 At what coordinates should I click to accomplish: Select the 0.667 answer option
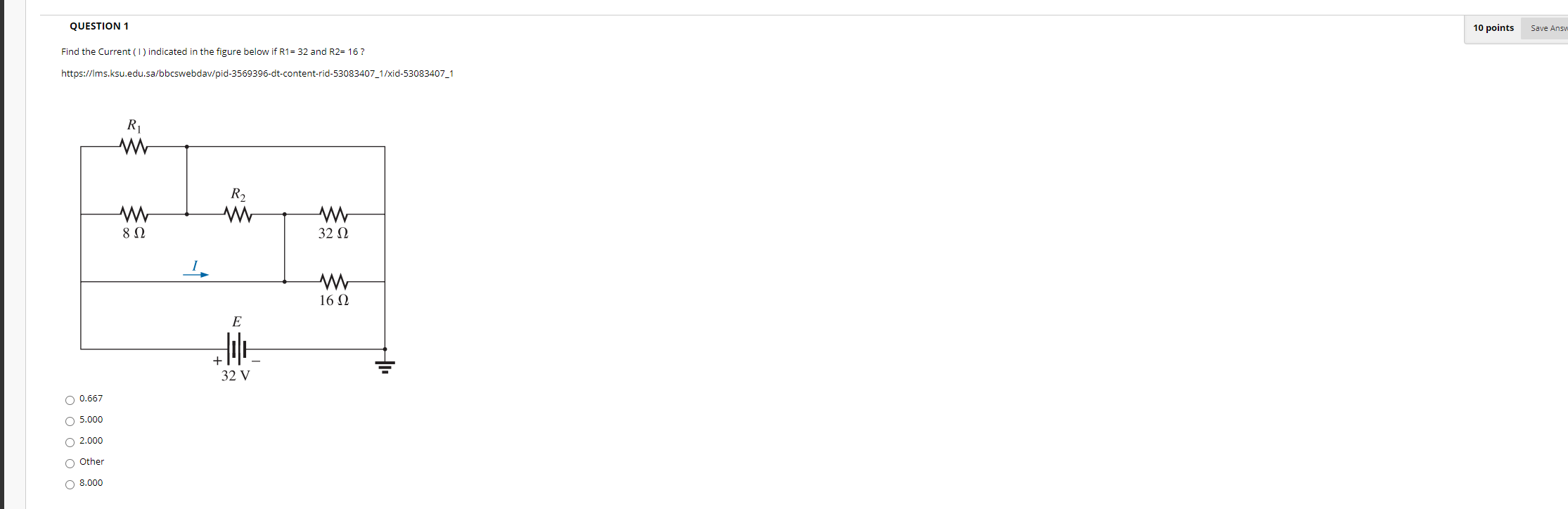click(70, 401)
